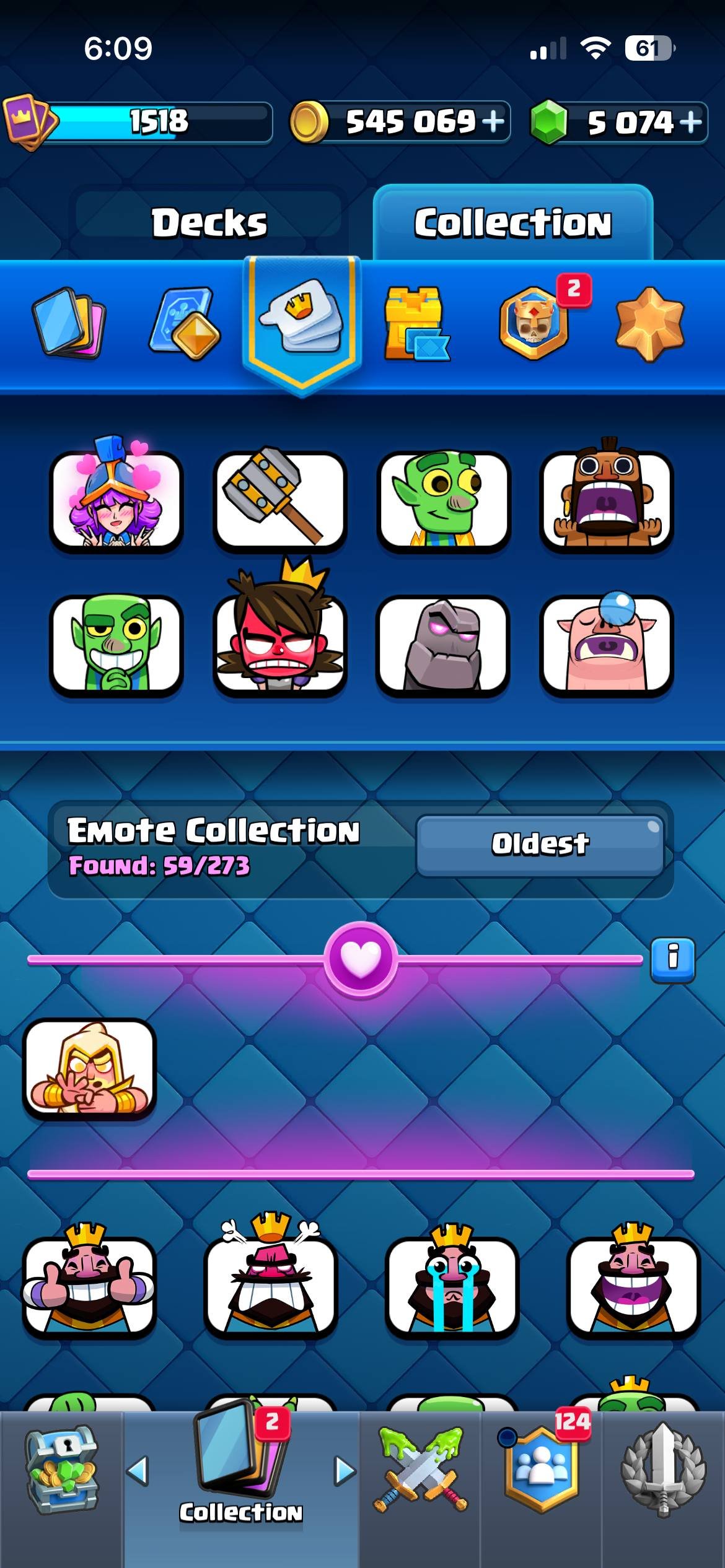
Task: Buy gems using the plus button
Action: [690, 121]
